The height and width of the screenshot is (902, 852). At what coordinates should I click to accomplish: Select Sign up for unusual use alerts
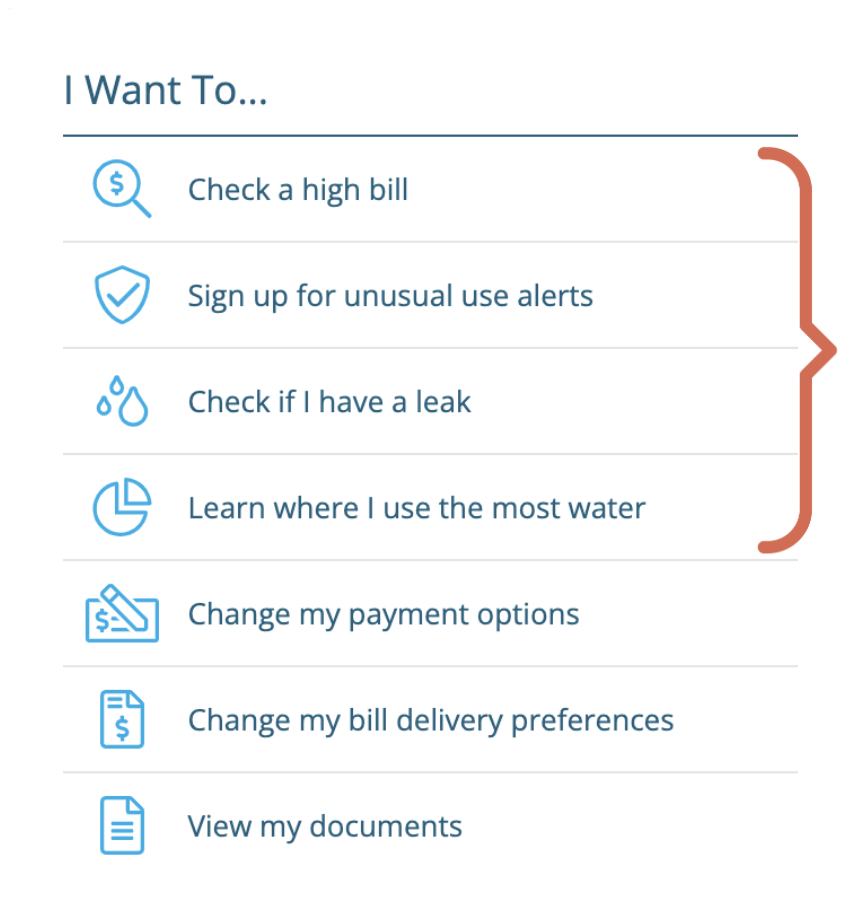point(390,296)
